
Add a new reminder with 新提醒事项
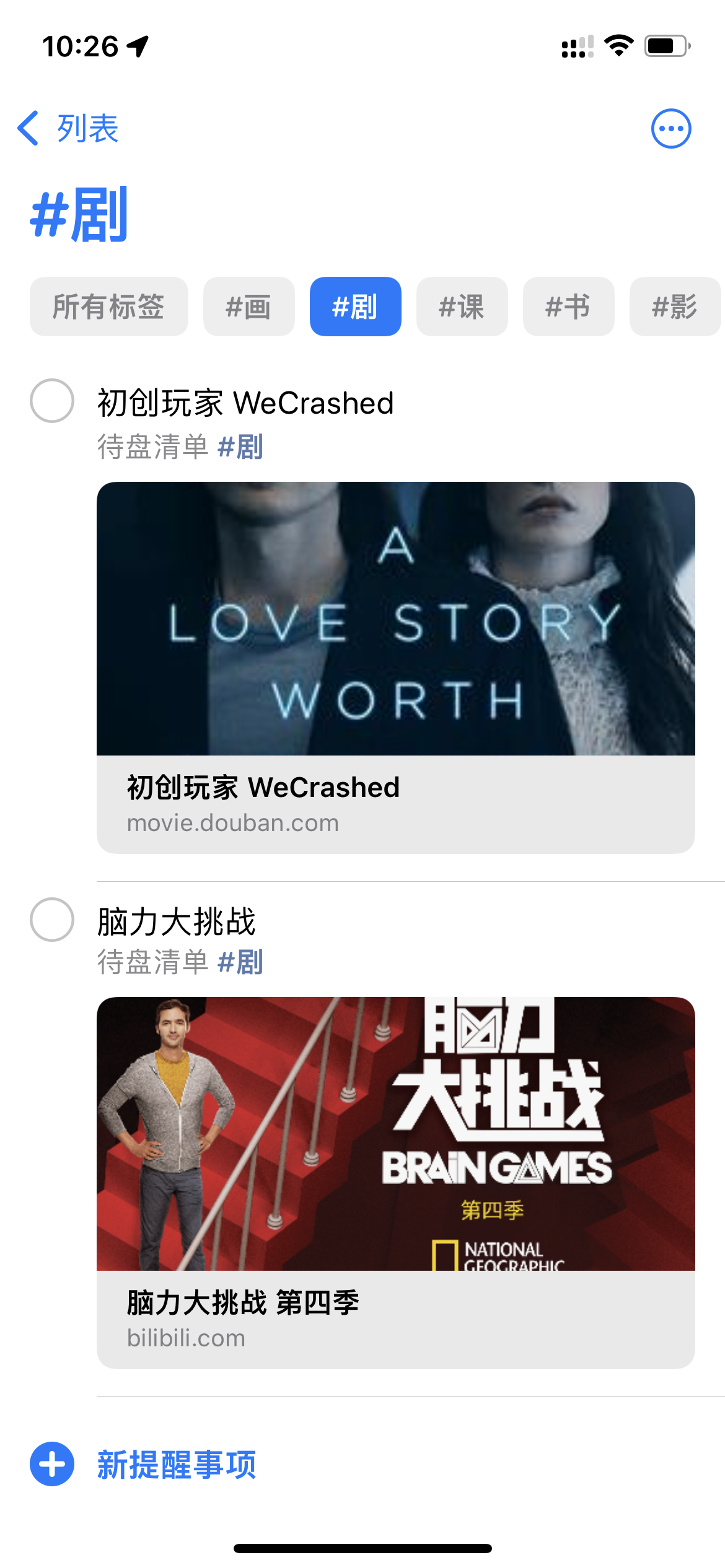[144, 1465]
